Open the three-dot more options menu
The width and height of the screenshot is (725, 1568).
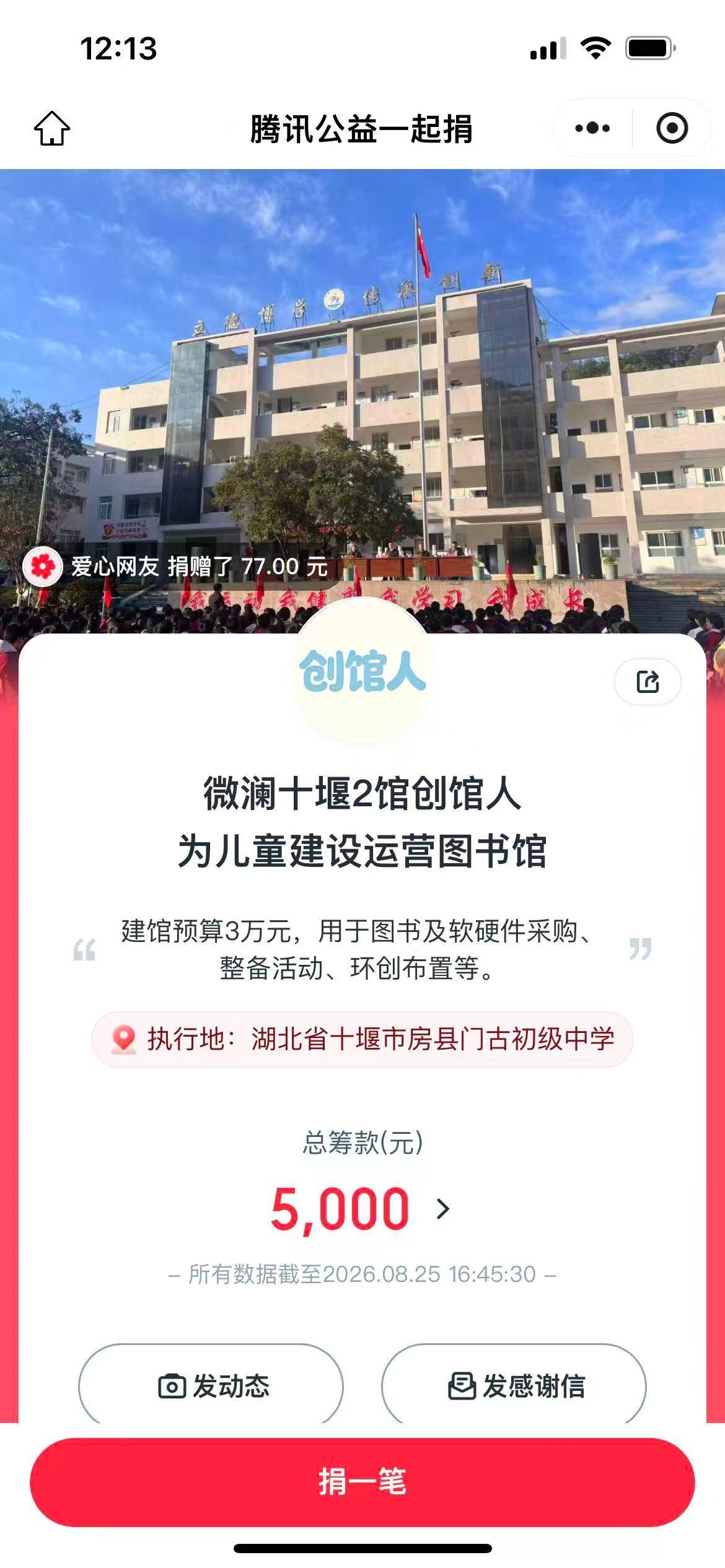(592, 128)
